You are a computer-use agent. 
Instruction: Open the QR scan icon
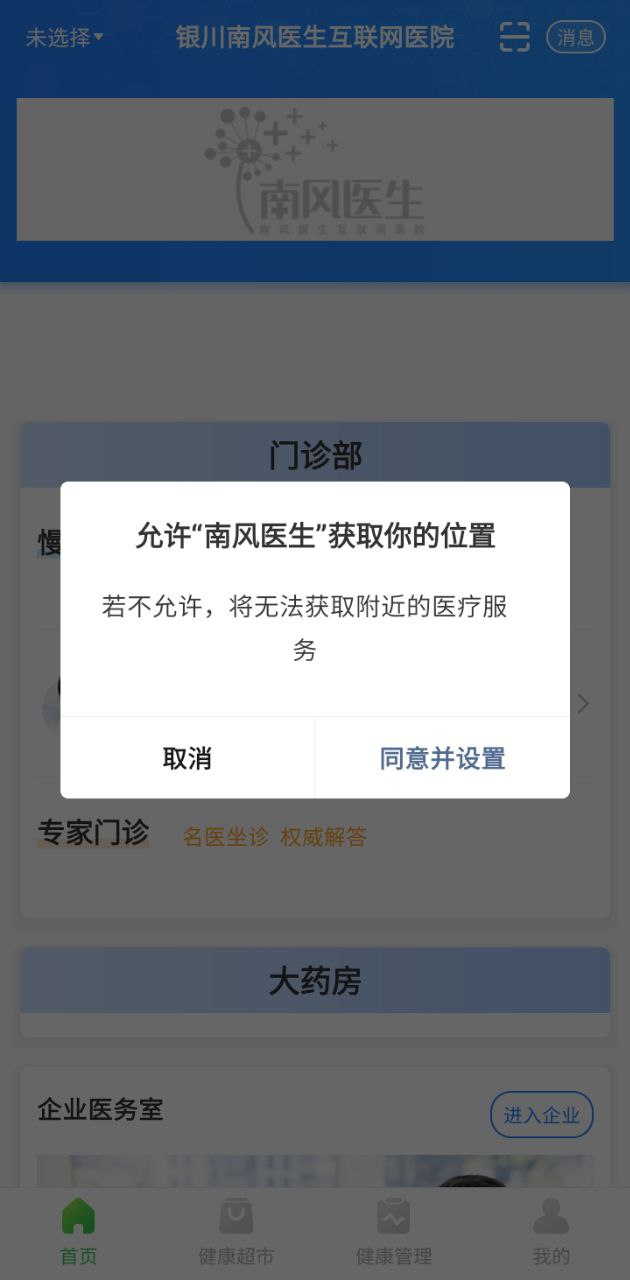[514, 37]
